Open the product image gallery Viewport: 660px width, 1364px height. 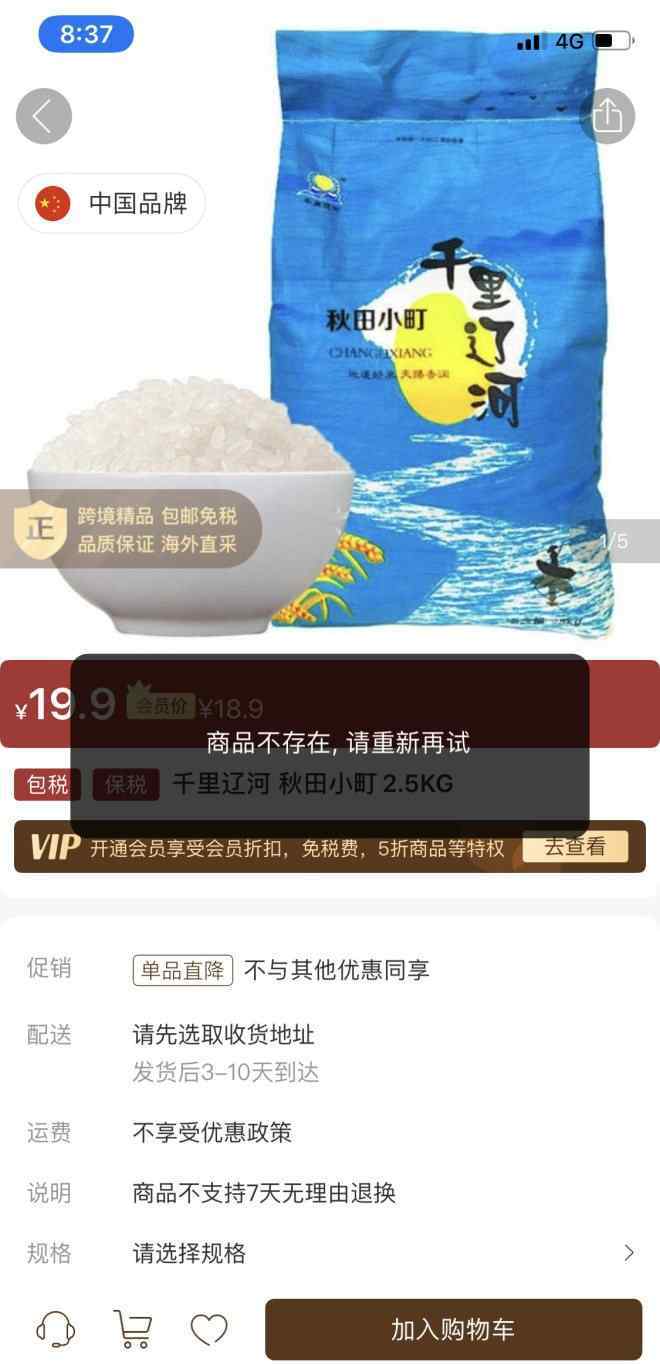(x=330, y=330)
